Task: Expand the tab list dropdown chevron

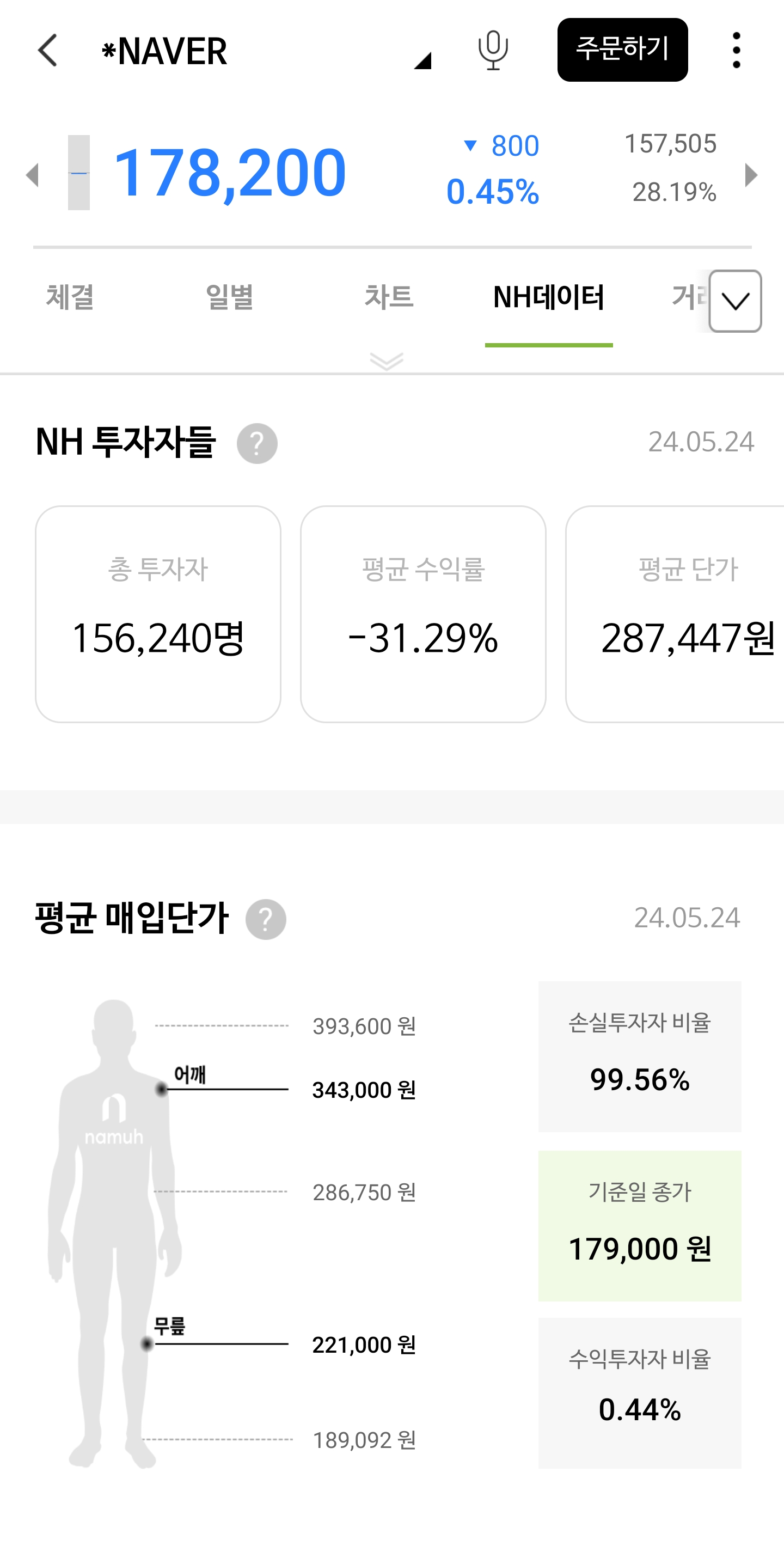Action: click(735, 301)
